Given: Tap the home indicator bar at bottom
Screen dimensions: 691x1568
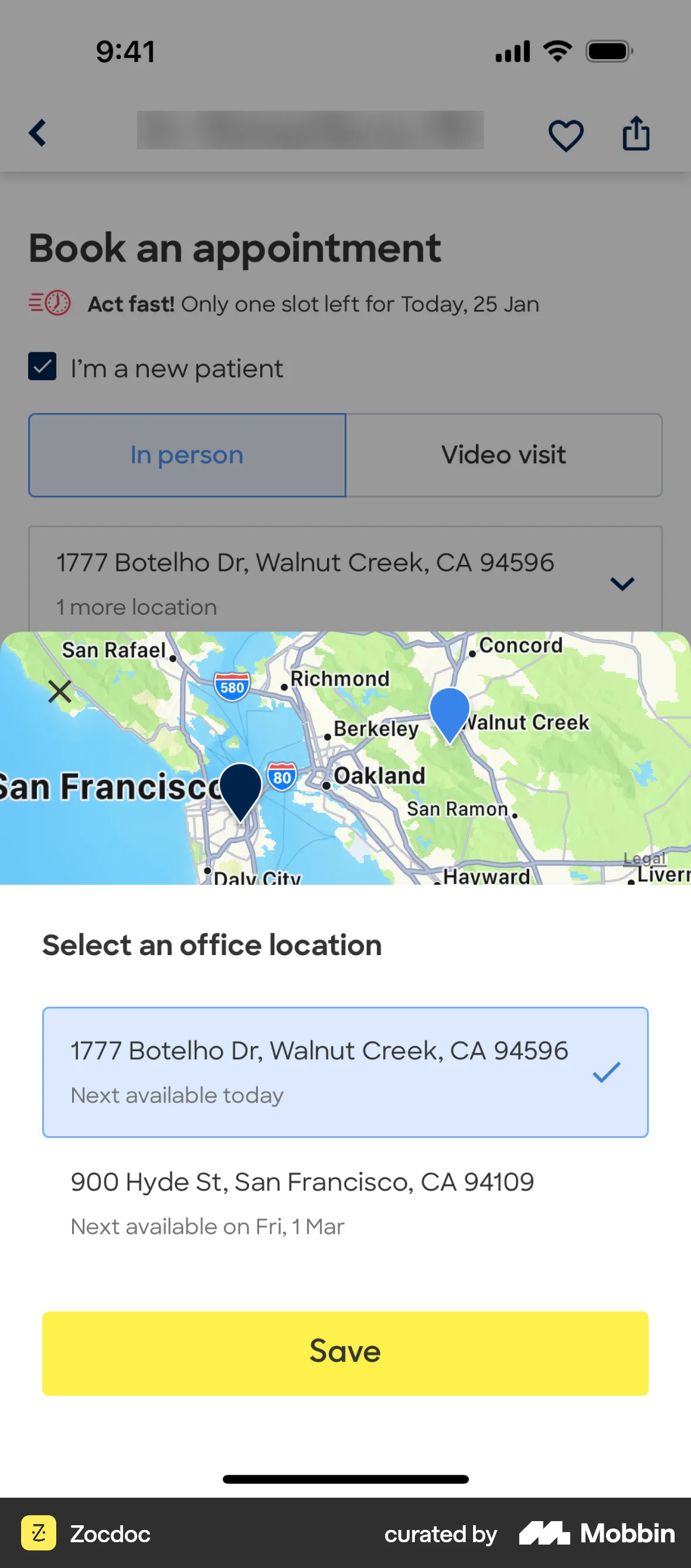Looking at the screenshot, I should click(345, 1479).
